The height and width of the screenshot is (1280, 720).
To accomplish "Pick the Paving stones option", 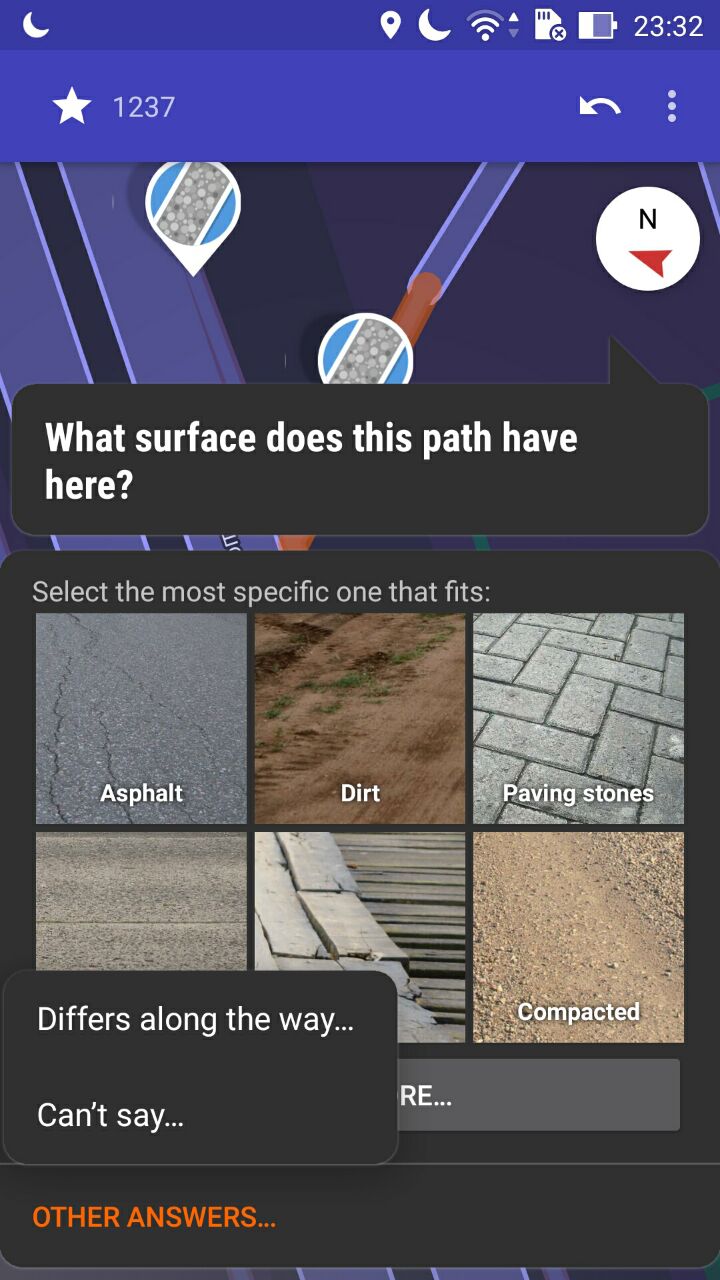I will click(x=579, y=718).
